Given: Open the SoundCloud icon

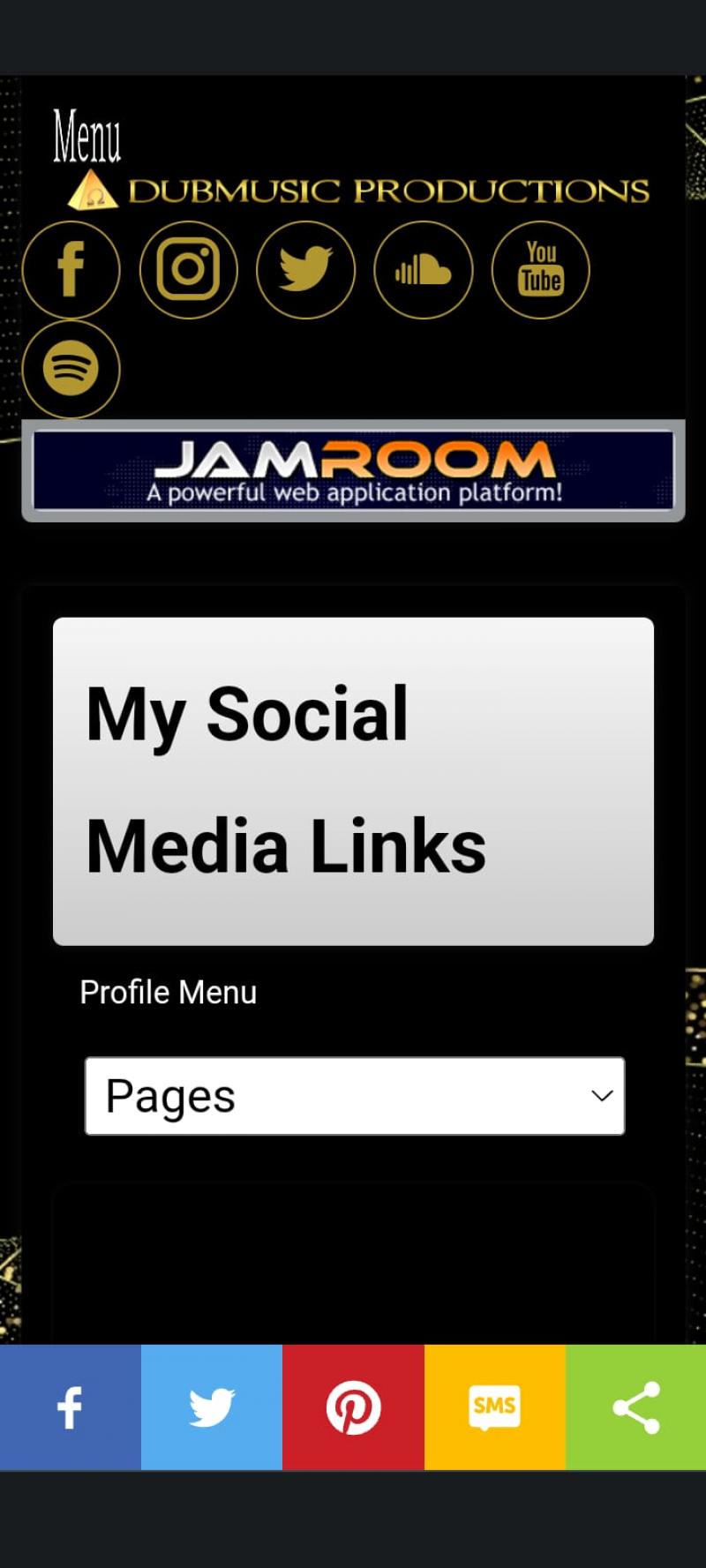Looking at the screenshot, I should (423, 269).
